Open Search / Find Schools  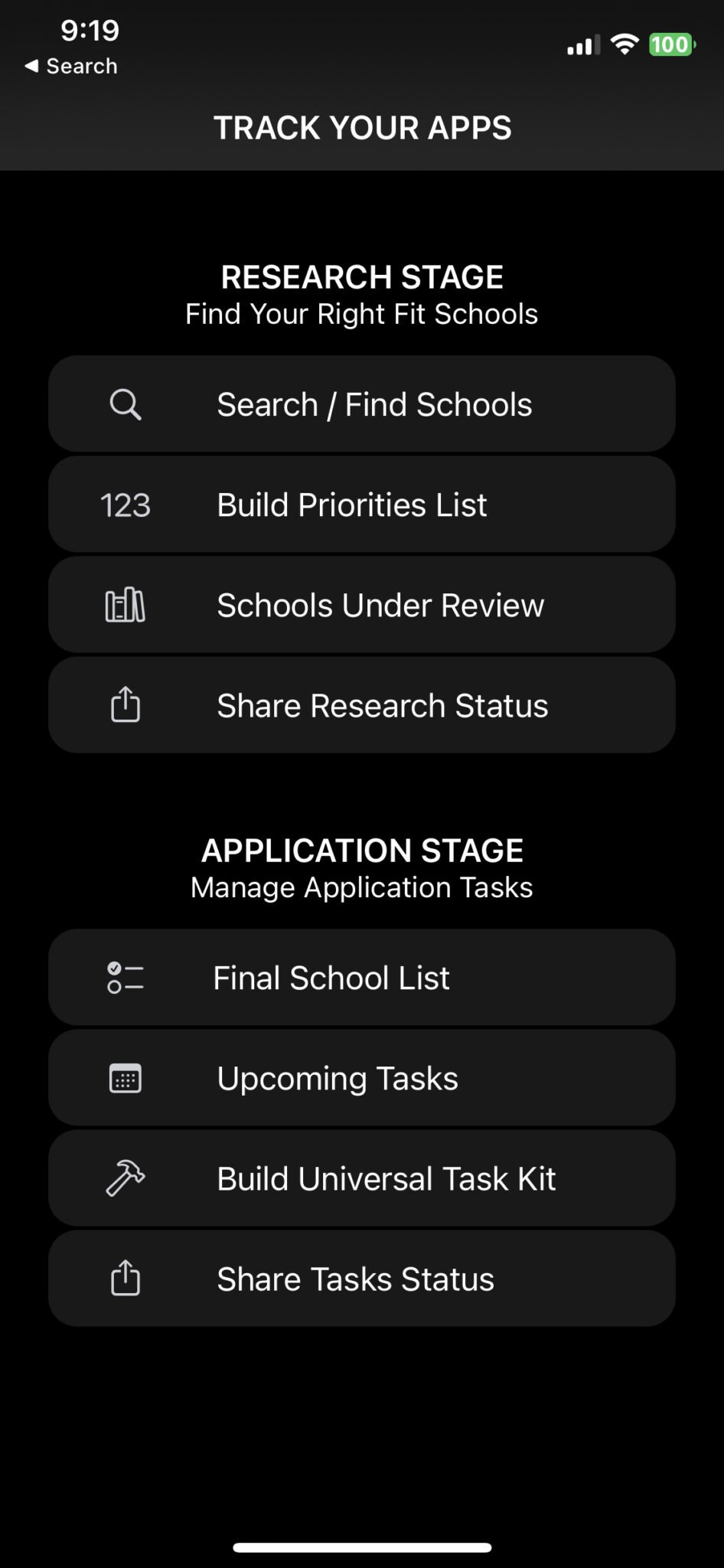pos(362,403)
